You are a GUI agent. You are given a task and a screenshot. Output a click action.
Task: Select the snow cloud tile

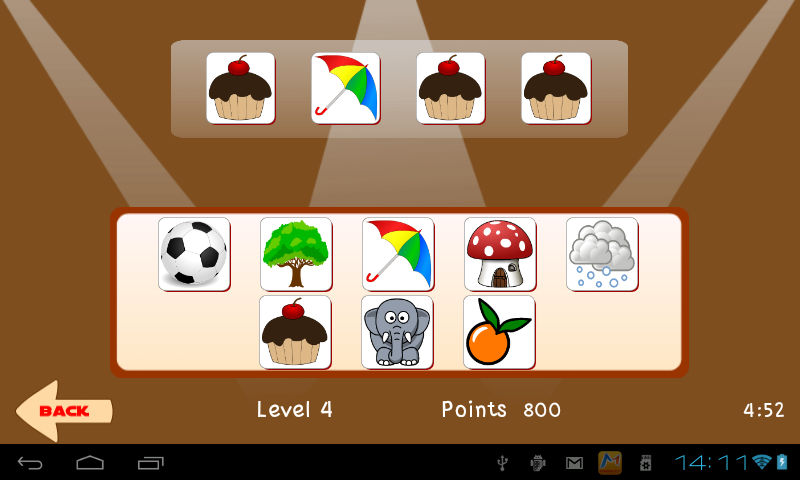point(602,254)
